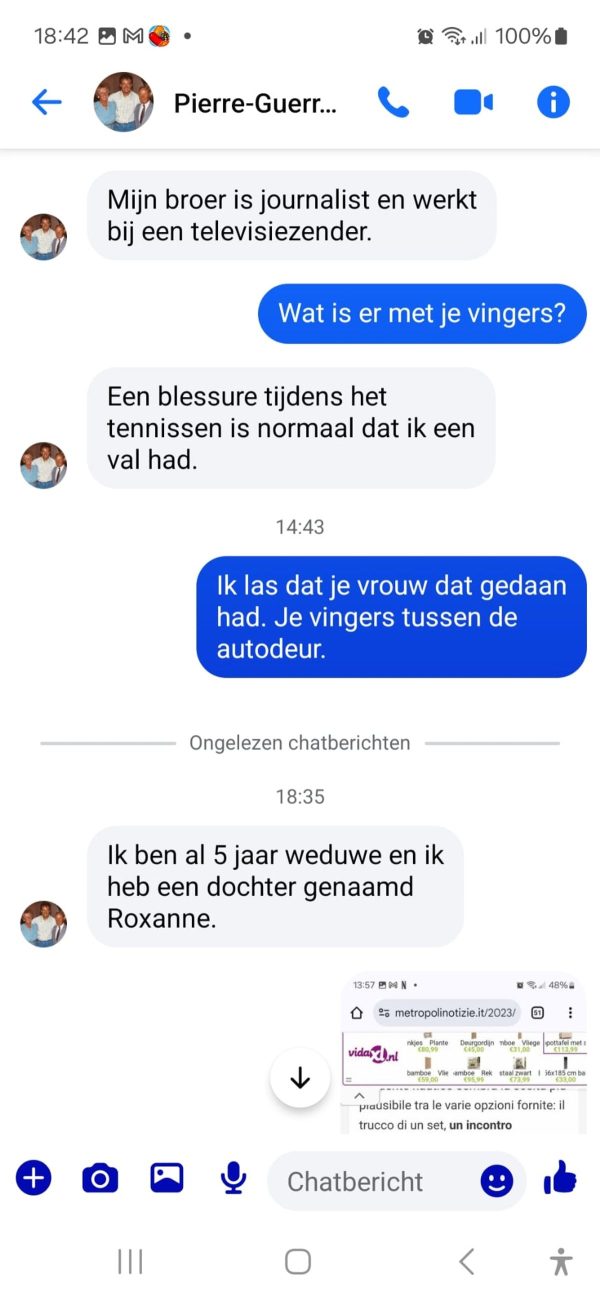Screen dimensions: 600x1301
Task: Jump to latest messages with down arrow
Action: point(300,1079)
